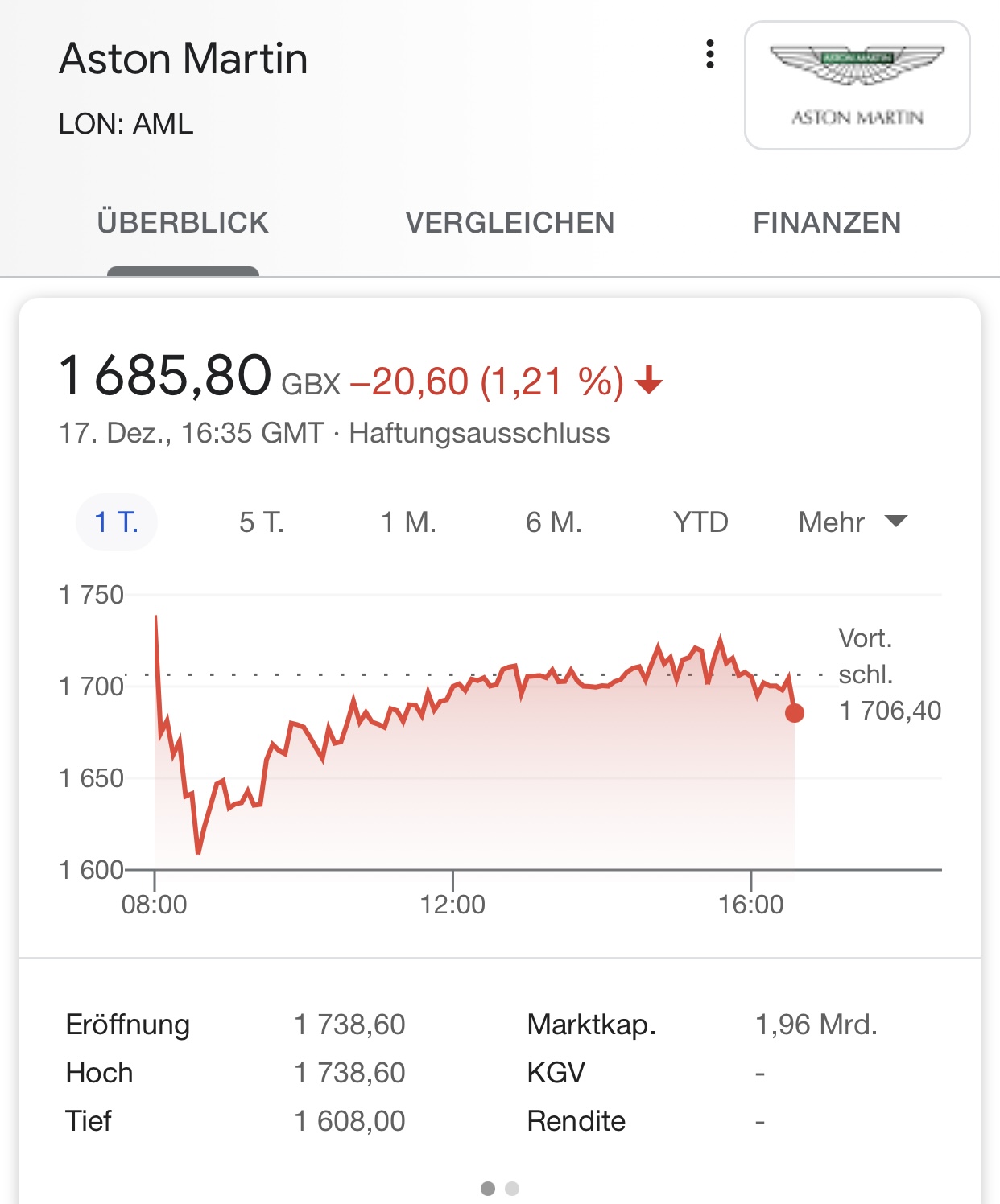The image size is (1000, 1204).
Task: Click the stock price 1 685,80
Action: click(x=163, y=374)
